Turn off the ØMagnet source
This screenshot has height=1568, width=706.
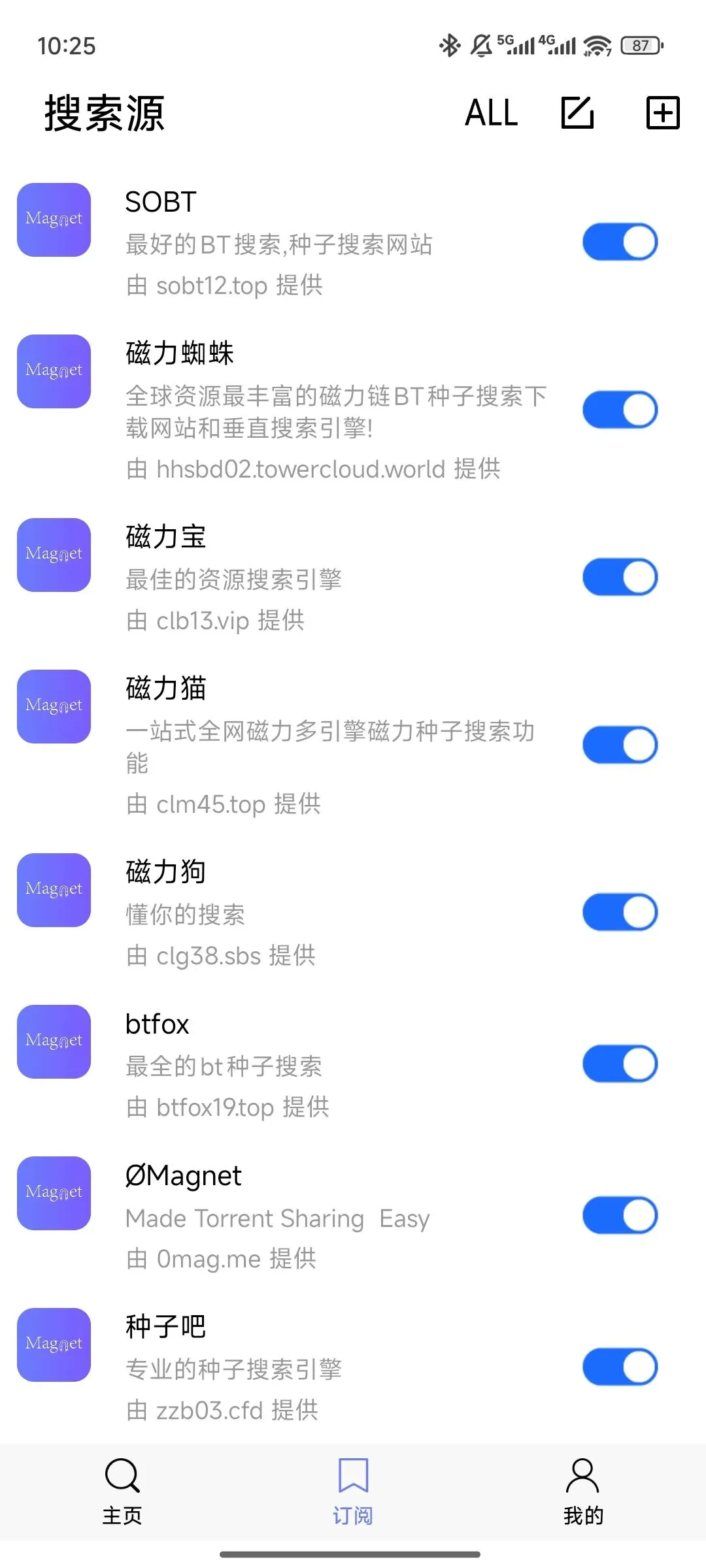tap(620, 1215)
